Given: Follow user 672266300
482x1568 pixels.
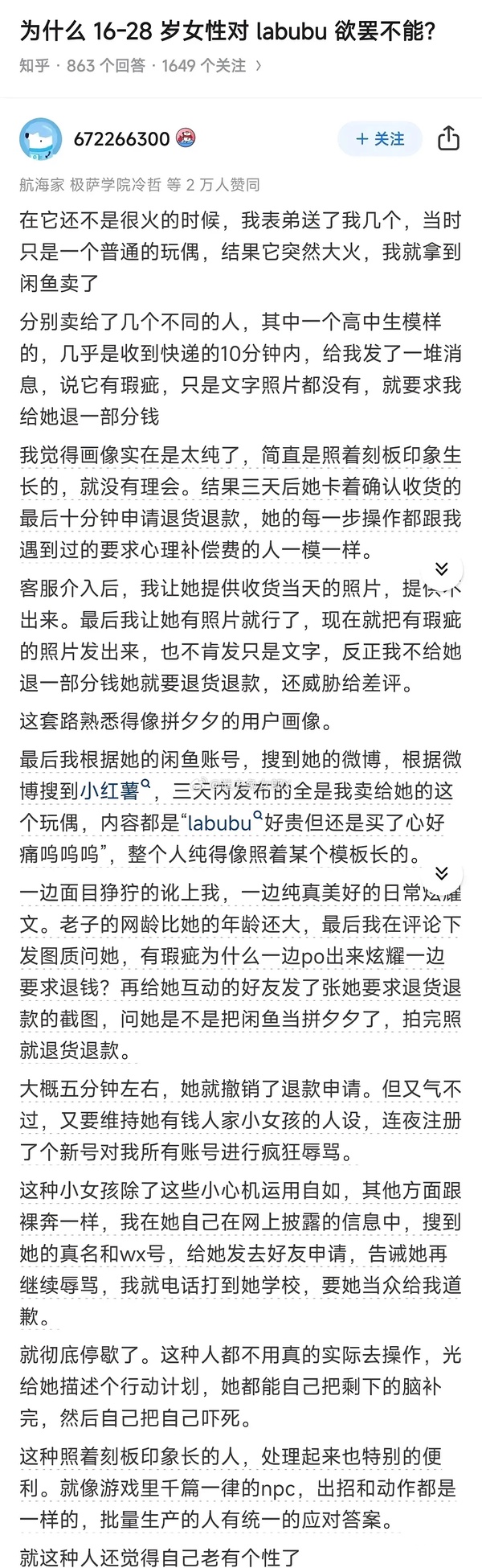Looking at the screenshot, I should pos(381,139).
